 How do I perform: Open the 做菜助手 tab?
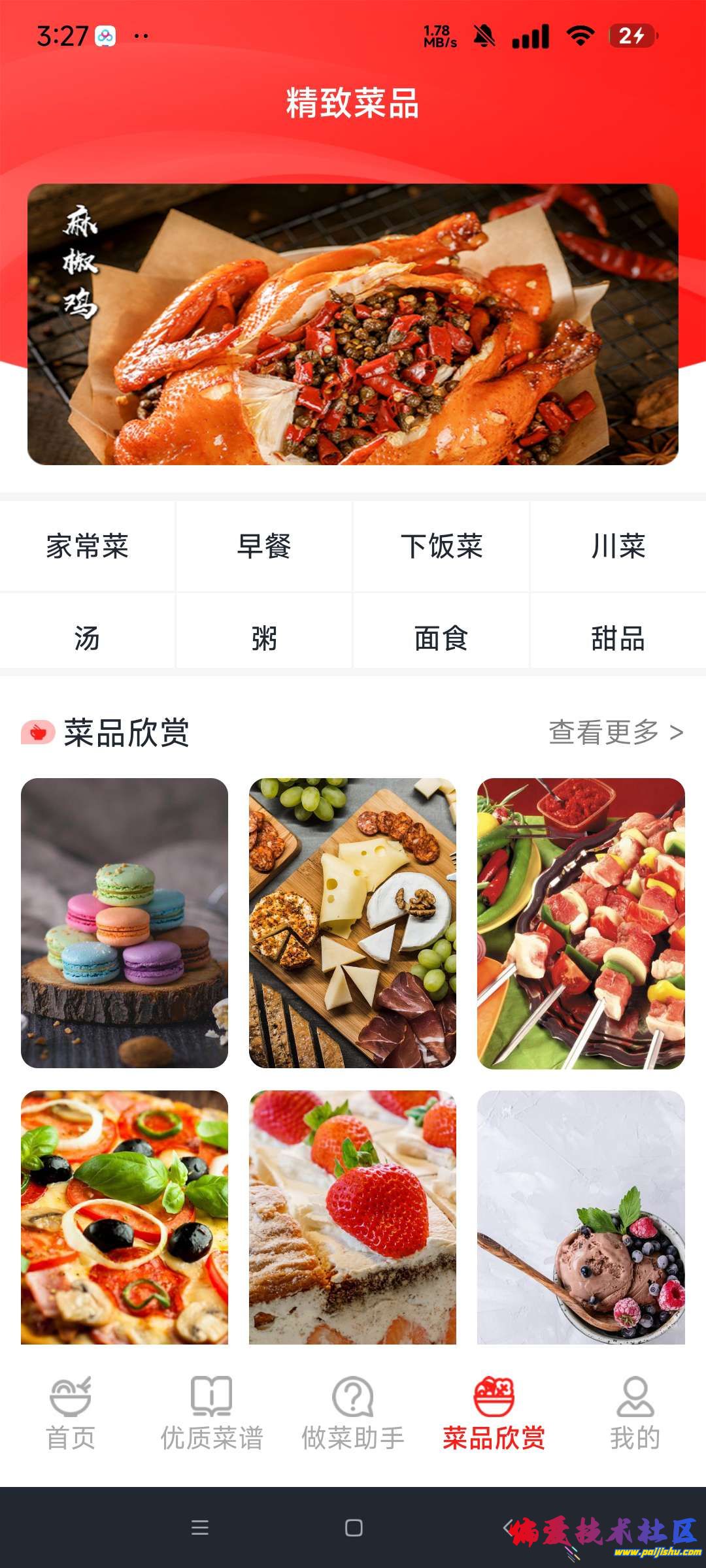tap(353, 1414)
